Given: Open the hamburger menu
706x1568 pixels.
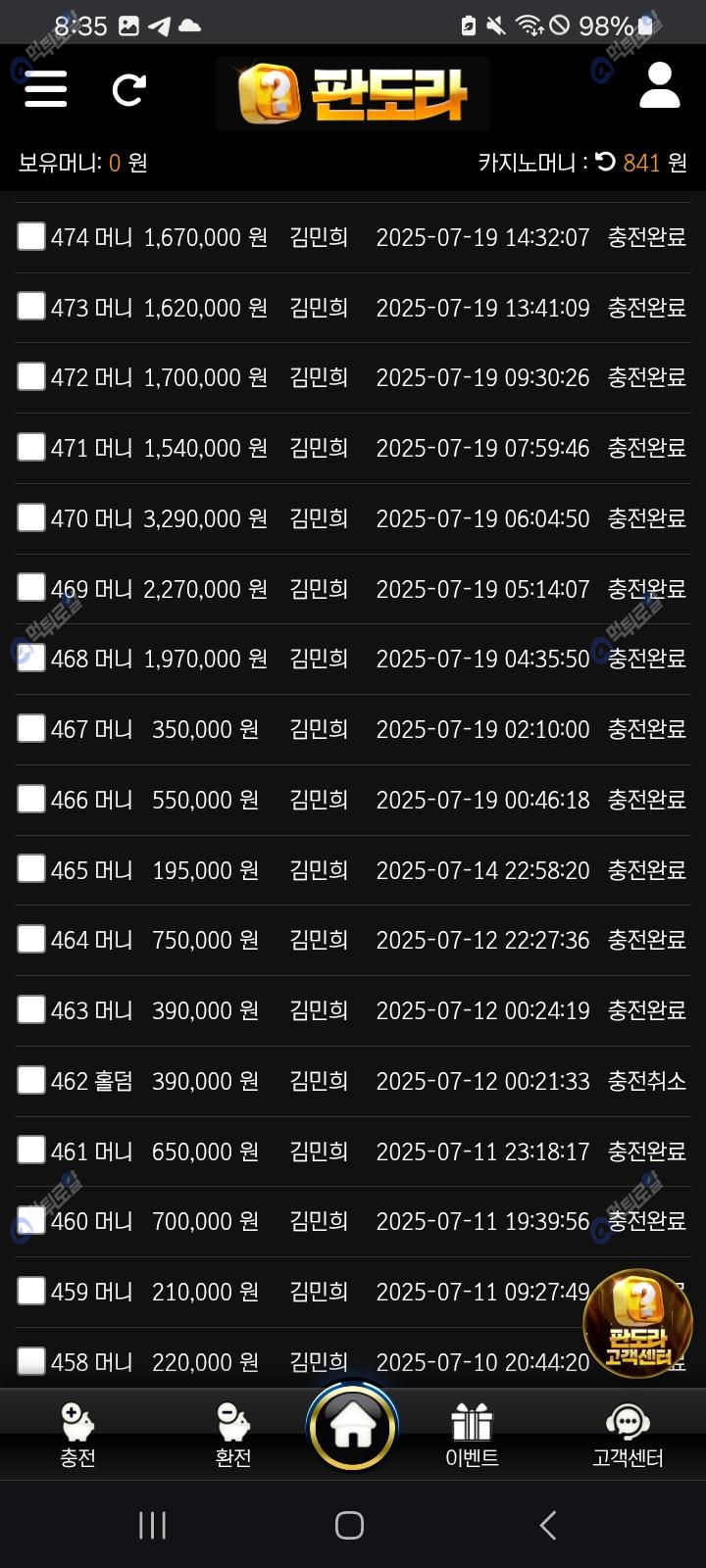Looking at the screenshot, I should point(45,90).
